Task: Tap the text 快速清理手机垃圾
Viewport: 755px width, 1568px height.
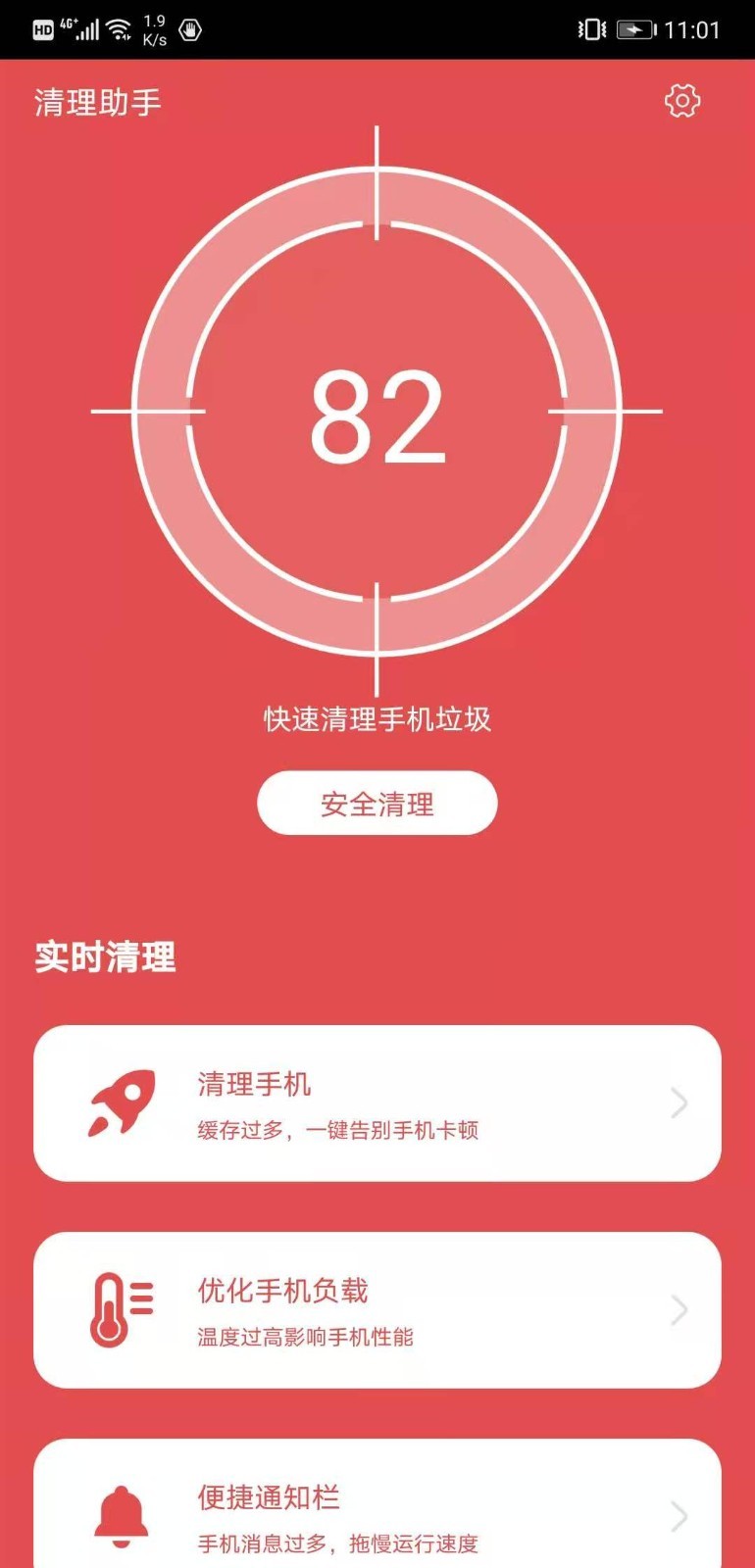Action: (376, 719)
